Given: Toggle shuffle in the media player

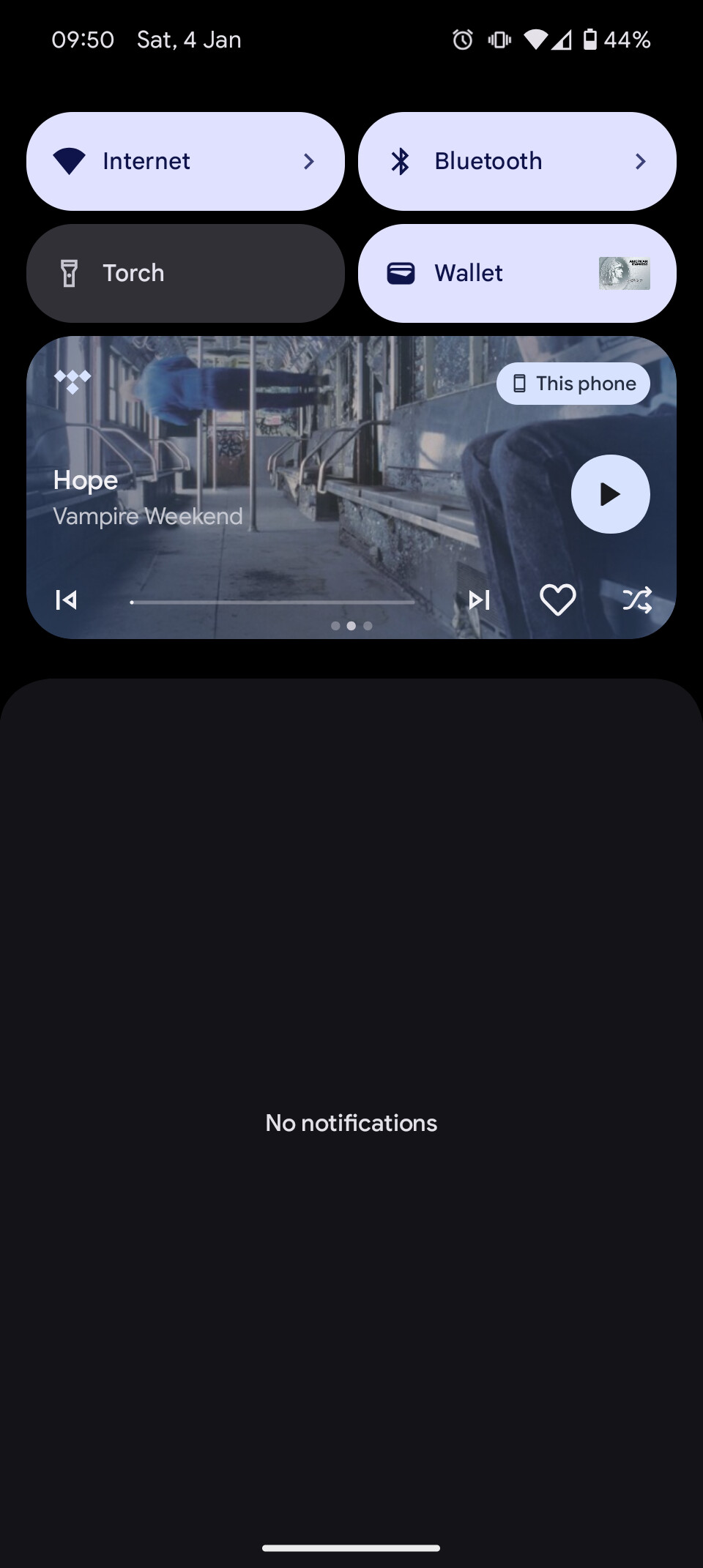Looking at the screenshot, I should [637, 600].
